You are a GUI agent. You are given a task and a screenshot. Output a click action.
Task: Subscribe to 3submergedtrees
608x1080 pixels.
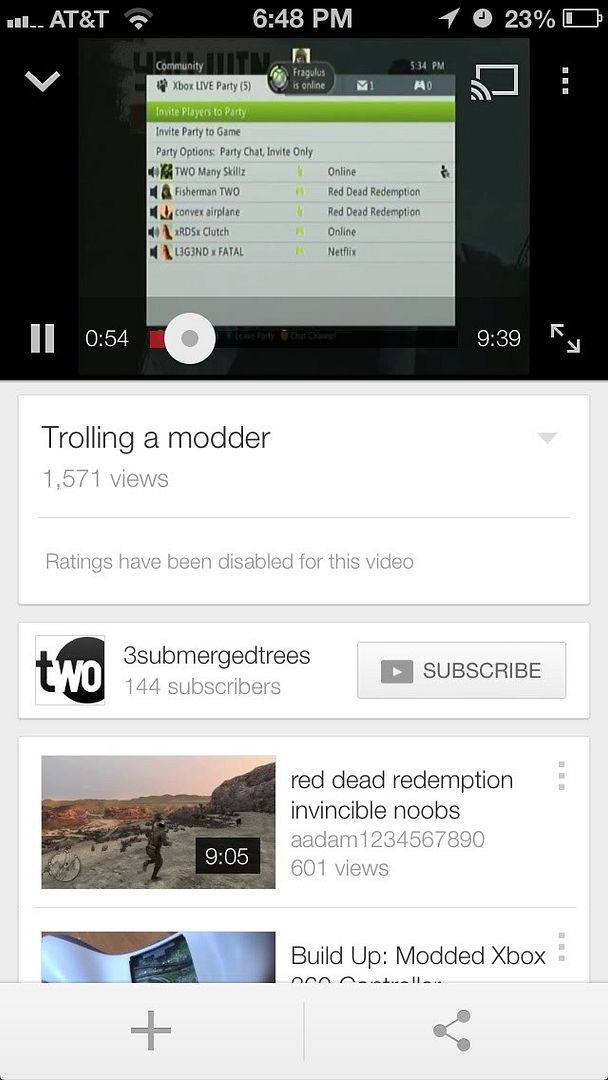tap(461, 670)
